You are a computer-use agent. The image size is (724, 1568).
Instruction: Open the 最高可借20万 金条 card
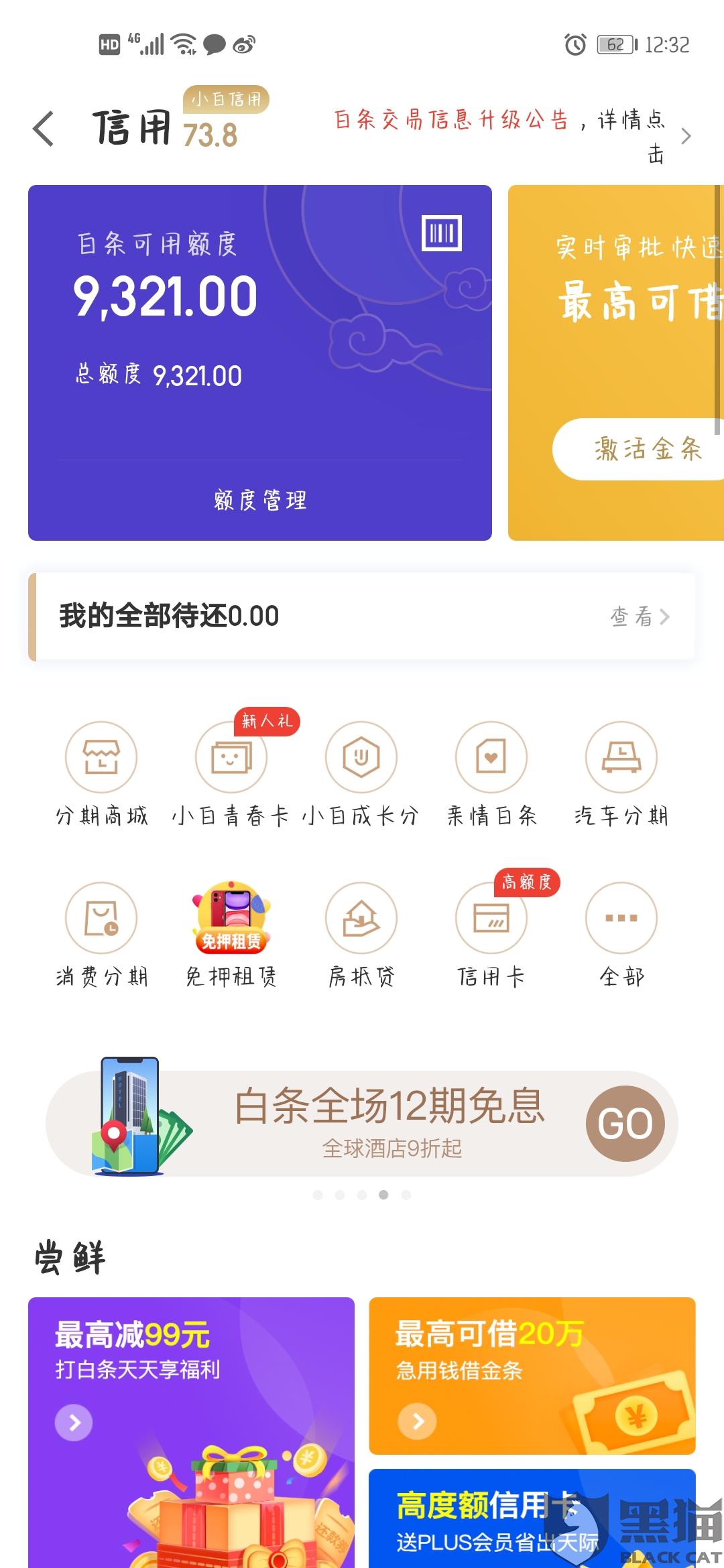[x=532, y=1375]
